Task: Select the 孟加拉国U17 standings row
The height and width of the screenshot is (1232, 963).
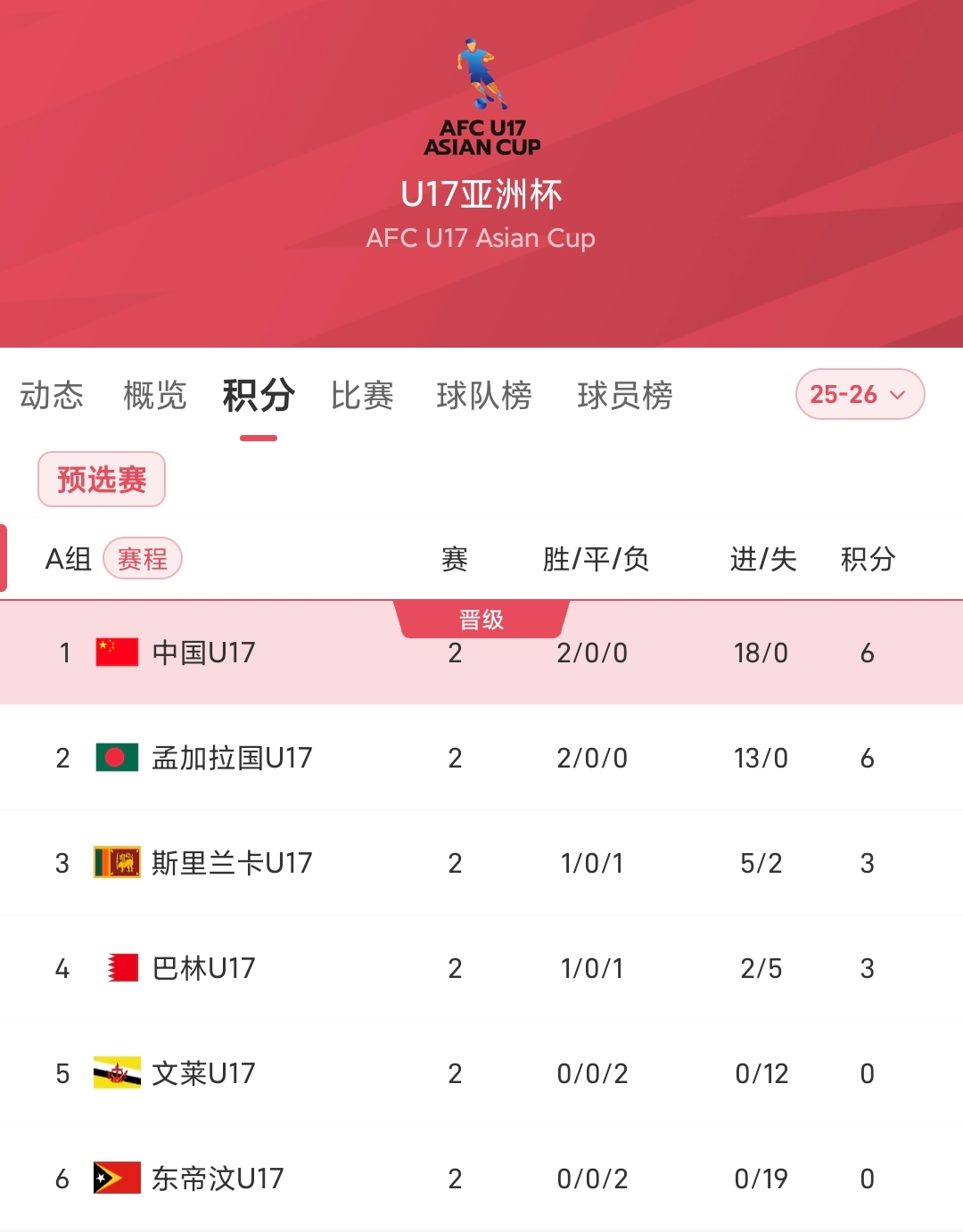Action: [481, 758]
